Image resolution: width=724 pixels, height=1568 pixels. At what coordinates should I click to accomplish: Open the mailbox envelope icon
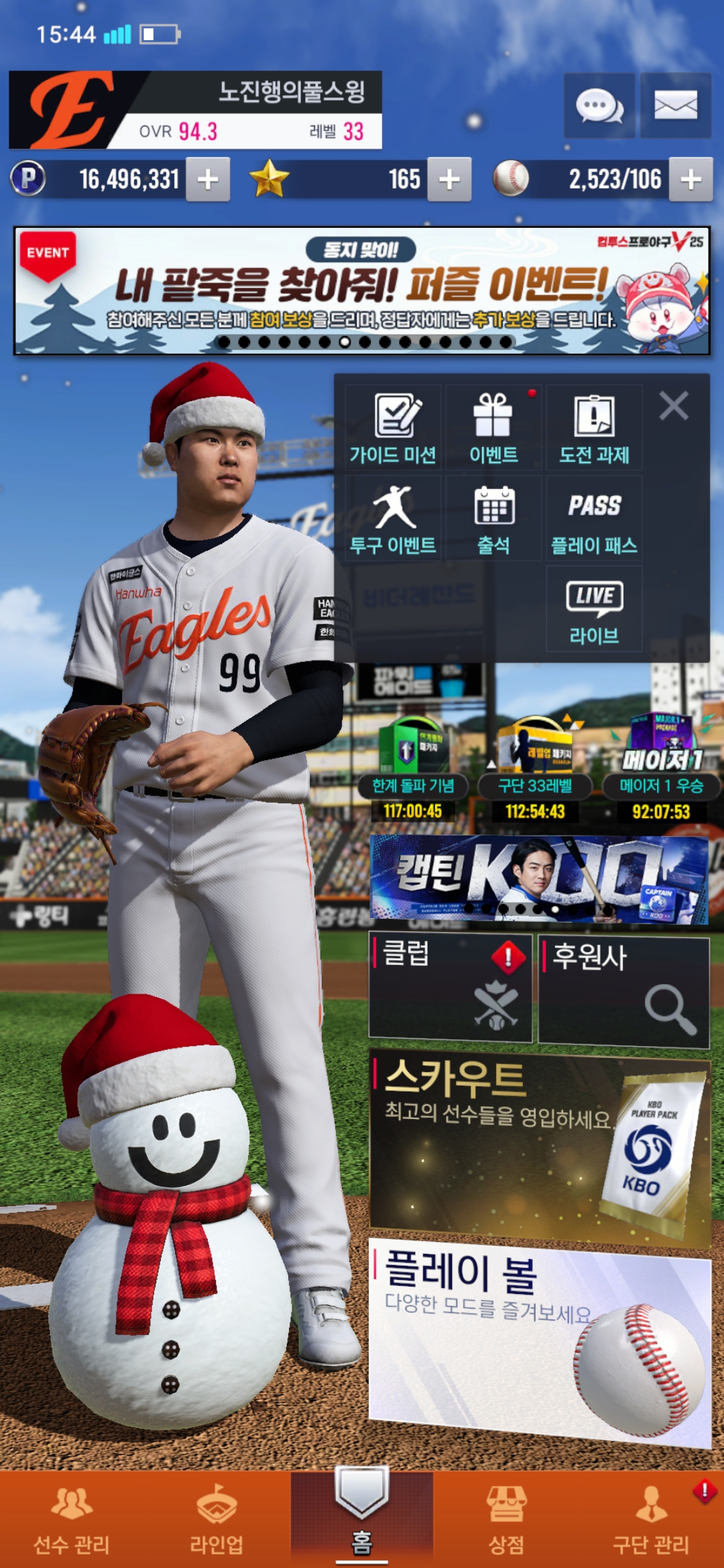[x=675, y=106]
